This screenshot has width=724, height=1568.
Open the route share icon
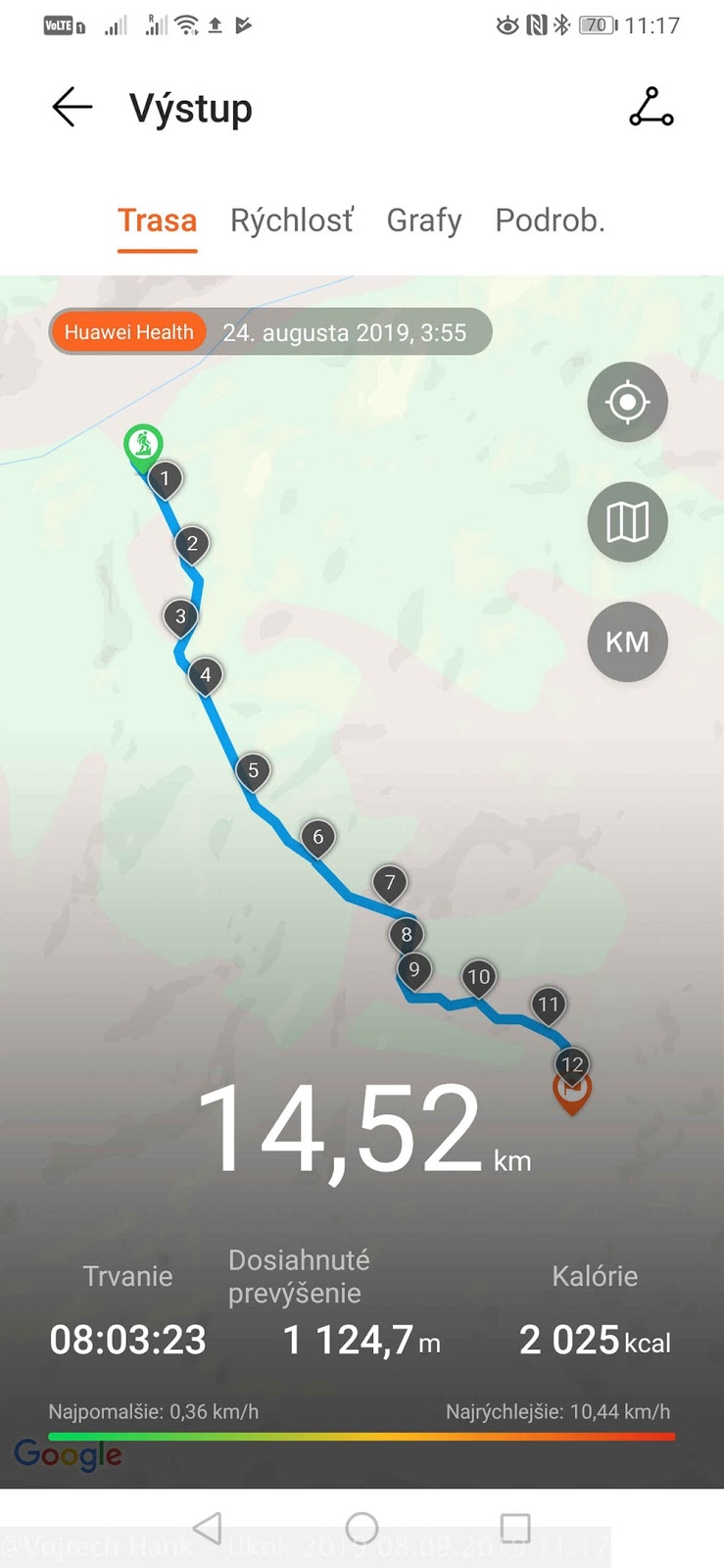(651, 108)
